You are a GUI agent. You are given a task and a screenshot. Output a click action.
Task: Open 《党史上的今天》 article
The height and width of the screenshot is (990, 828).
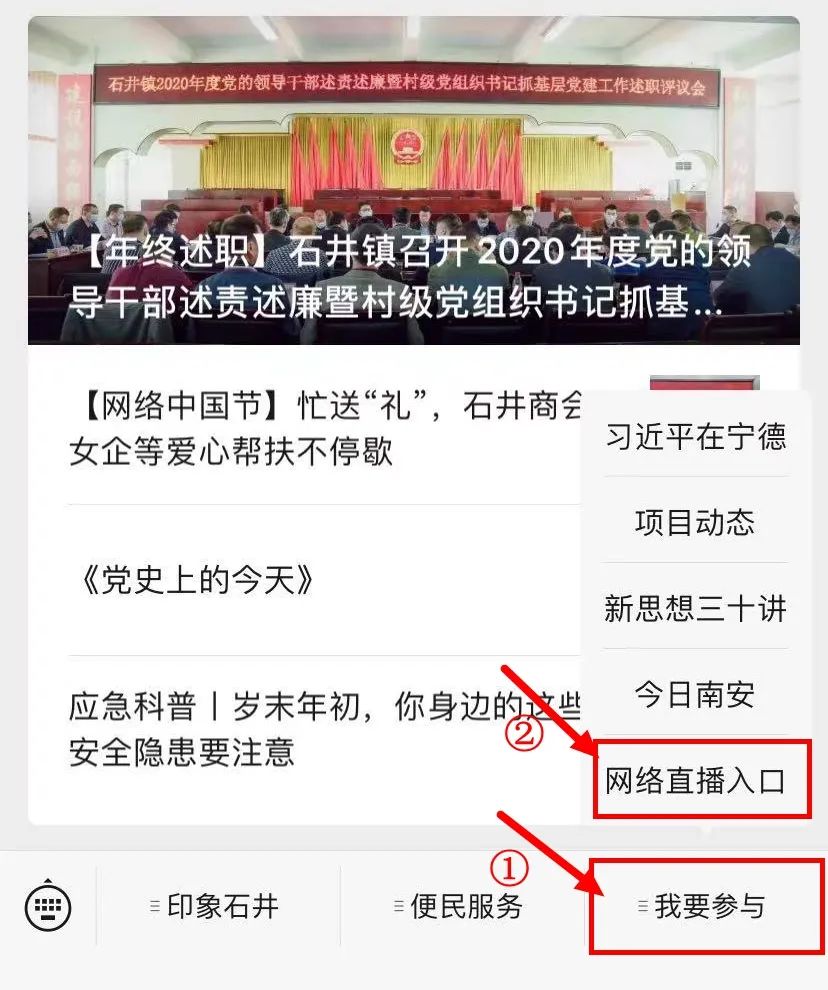[x=197, y=581]
